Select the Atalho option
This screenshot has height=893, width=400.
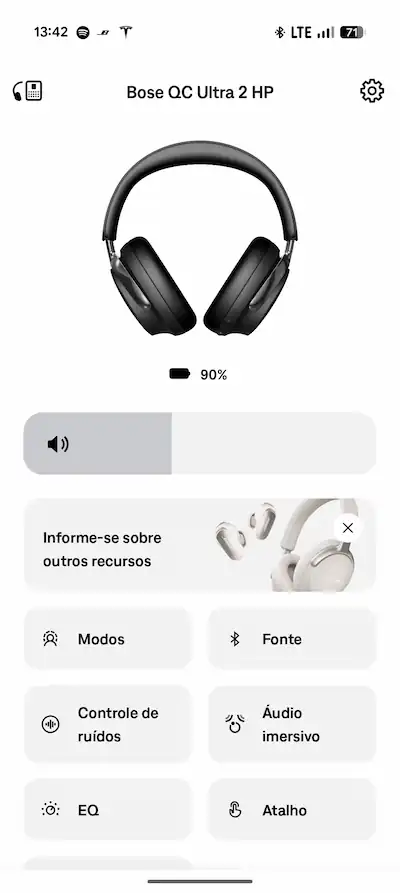click(x=292, y=809)
